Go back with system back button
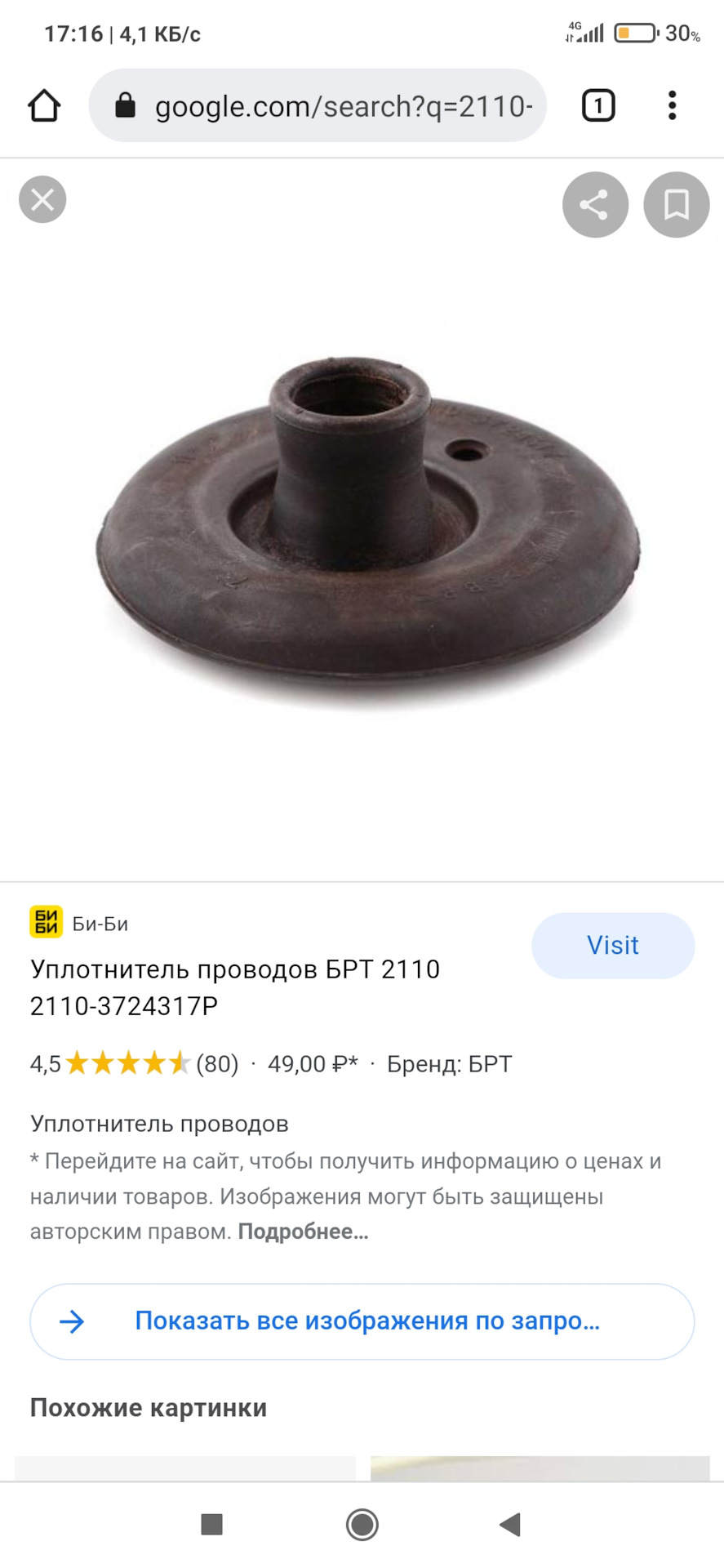 (x=511, y=1524)
